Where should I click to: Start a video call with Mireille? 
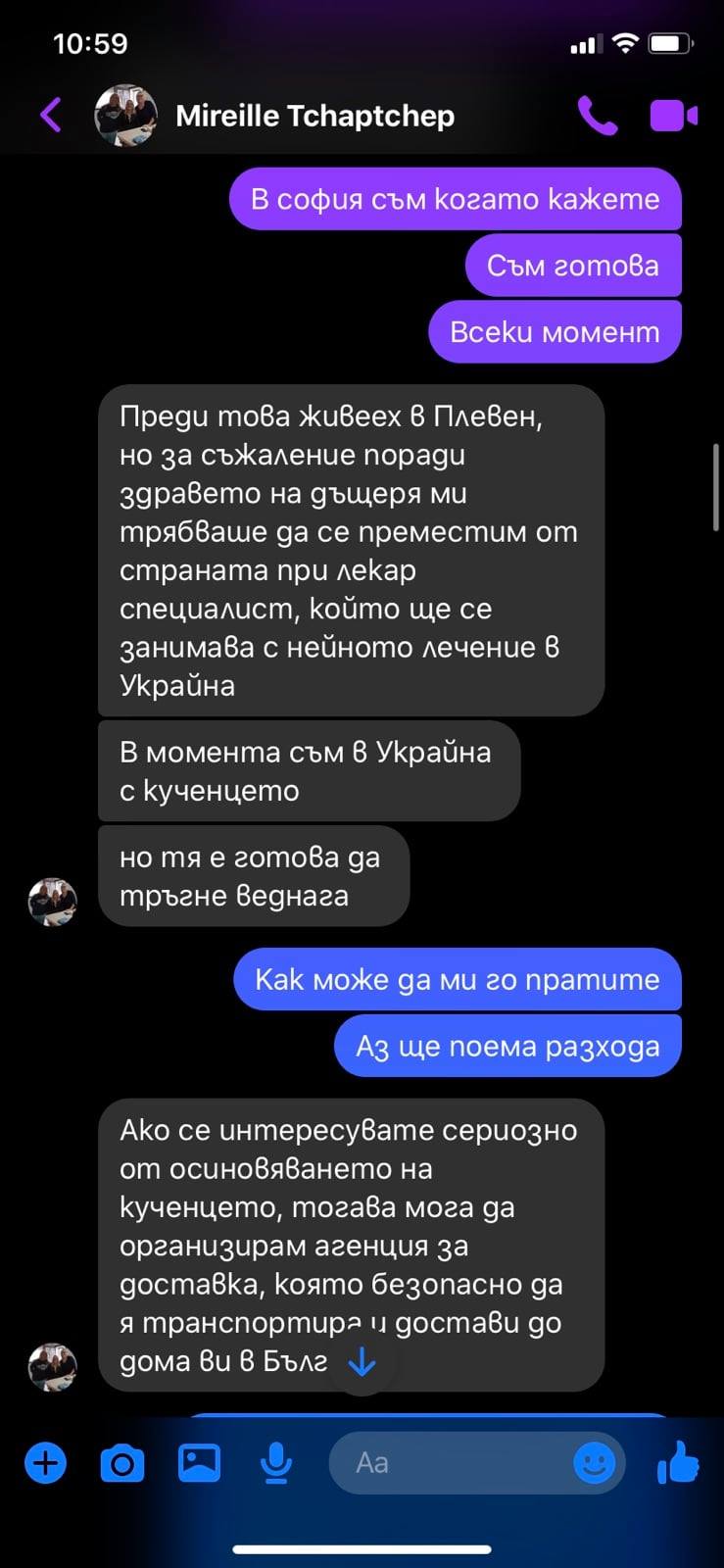coord(674,116)
